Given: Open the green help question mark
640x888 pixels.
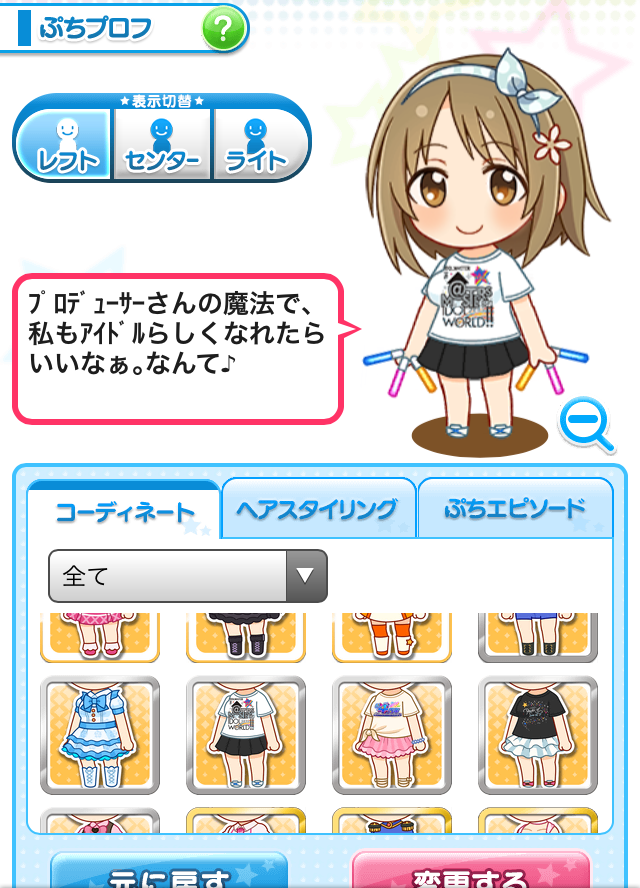Looking at the screenshot, I should click(x=224, y=32).
